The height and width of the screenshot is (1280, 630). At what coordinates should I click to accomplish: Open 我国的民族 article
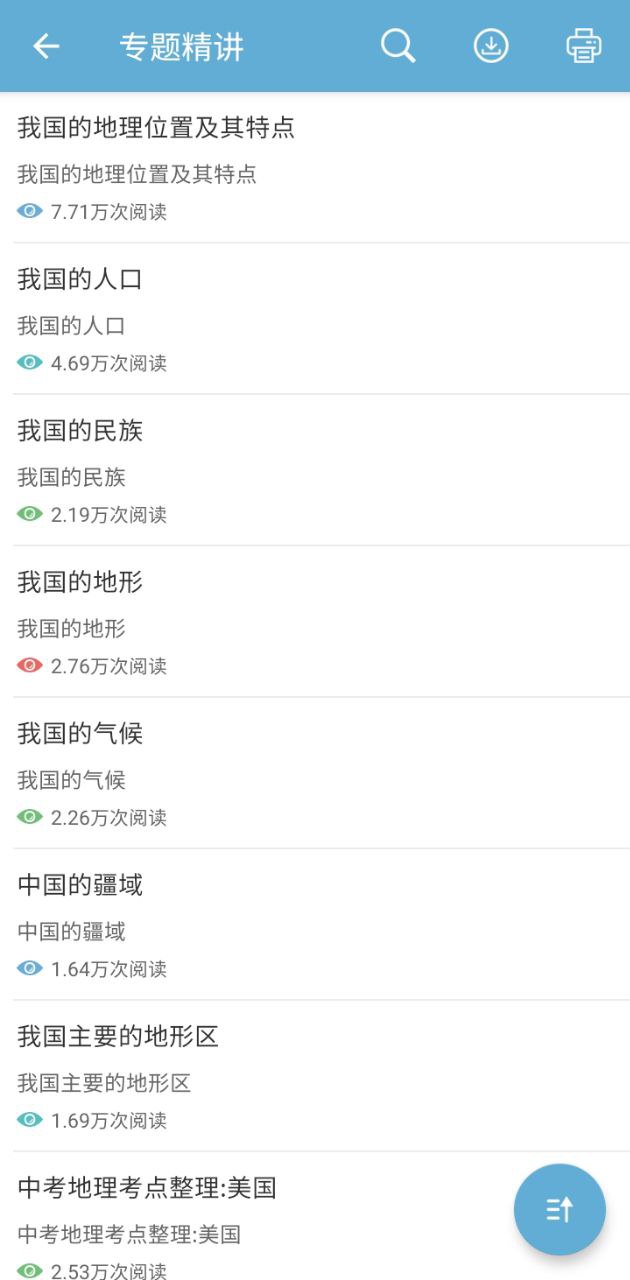tap(315, 470)
